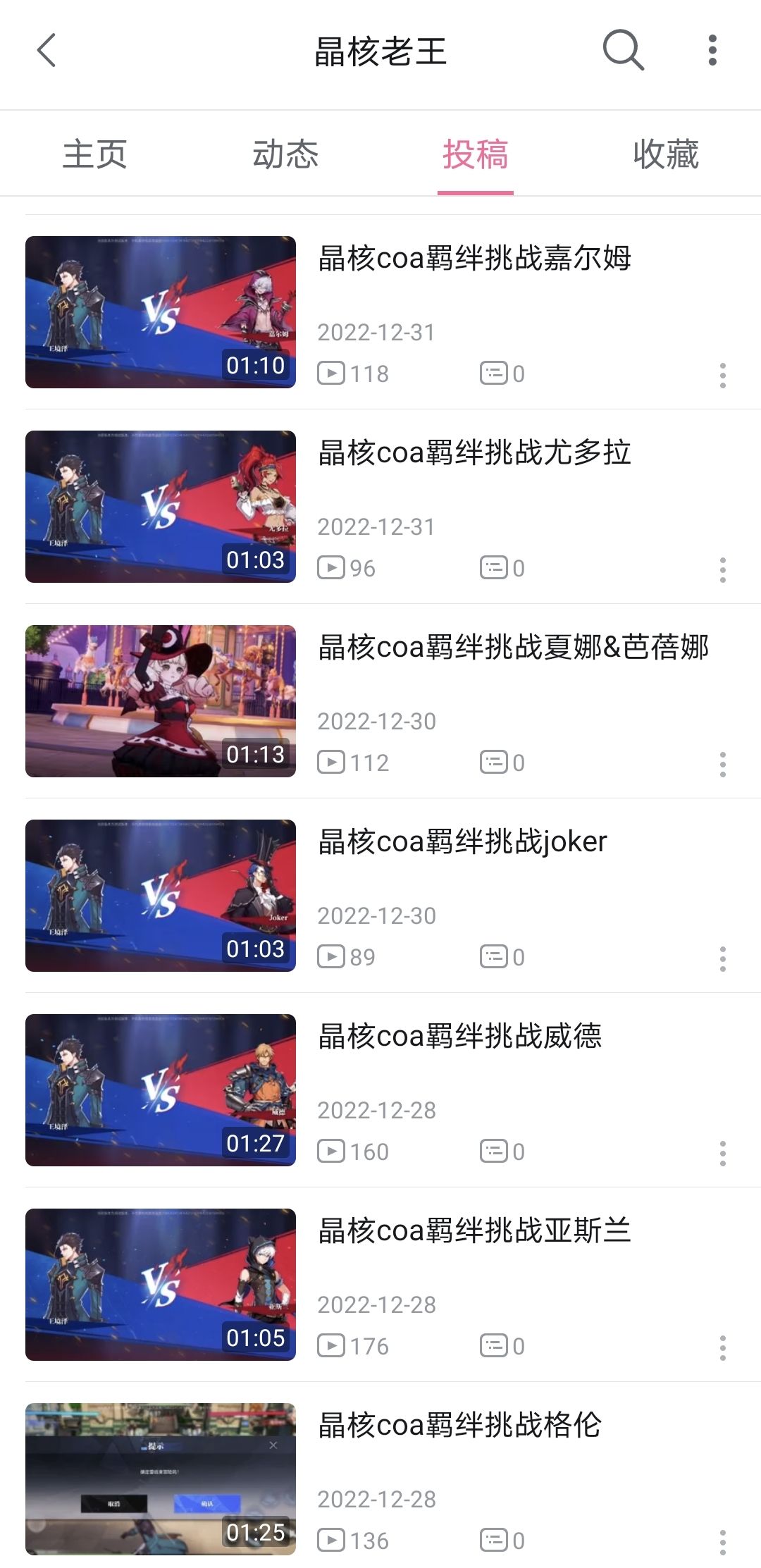Switch to the 主页 tab

(94, 154)
